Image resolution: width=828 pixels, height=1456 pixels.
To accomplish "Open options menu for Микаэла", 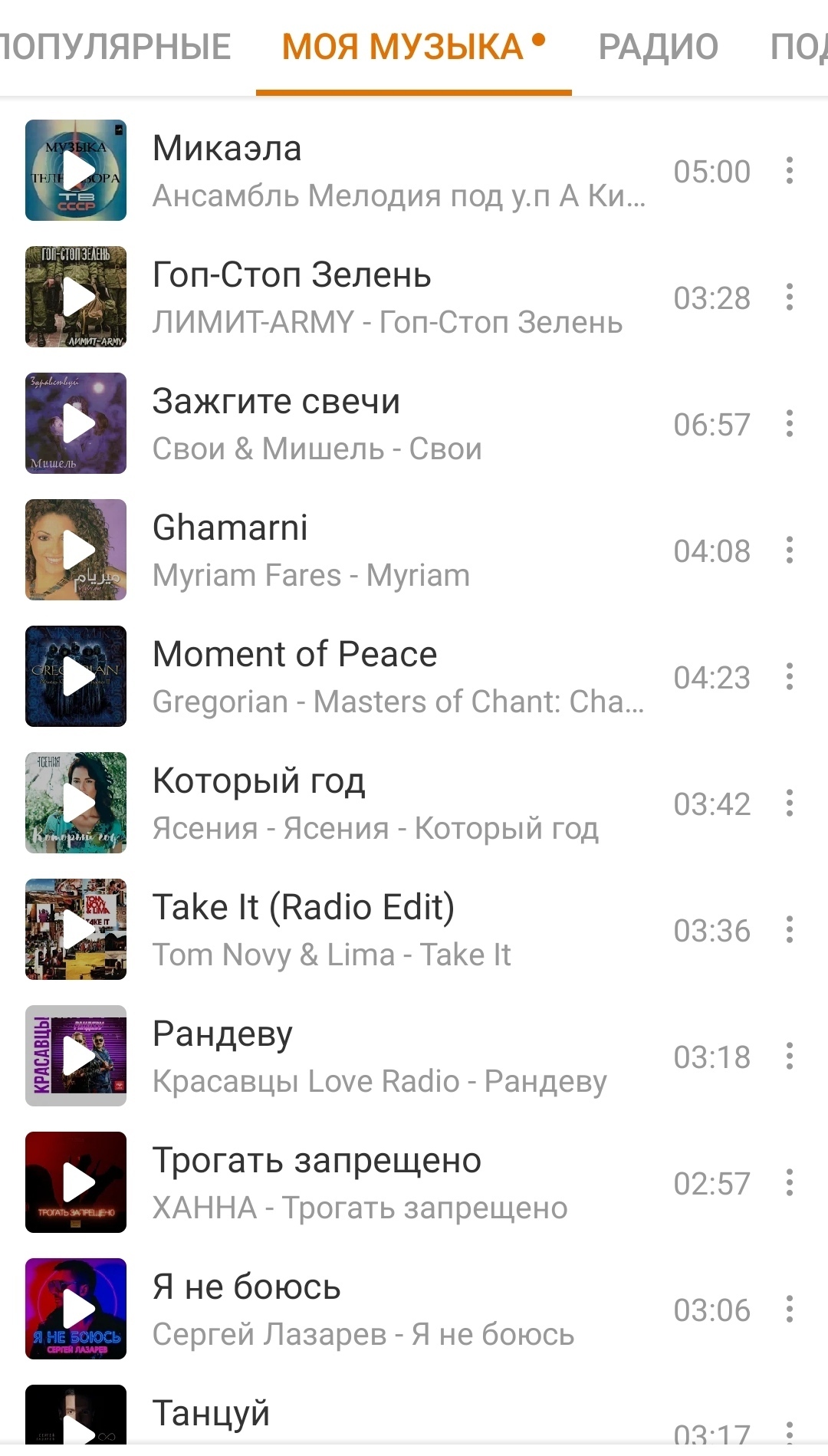I will (x=789, y=170).
